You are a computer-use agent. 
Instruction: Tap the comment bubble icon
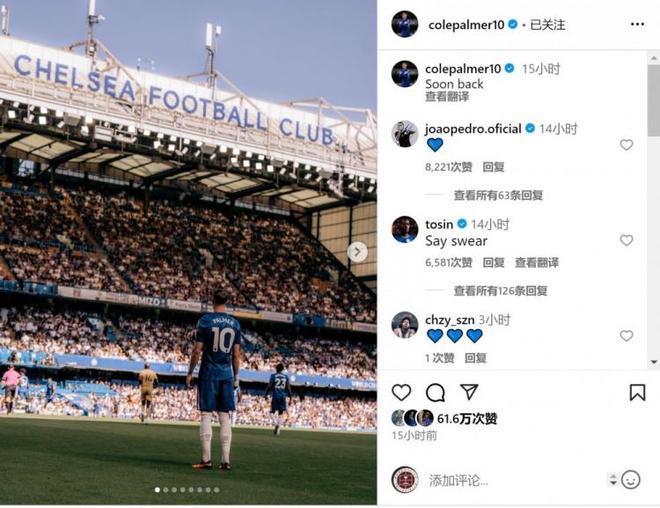(x=435, y=392)
